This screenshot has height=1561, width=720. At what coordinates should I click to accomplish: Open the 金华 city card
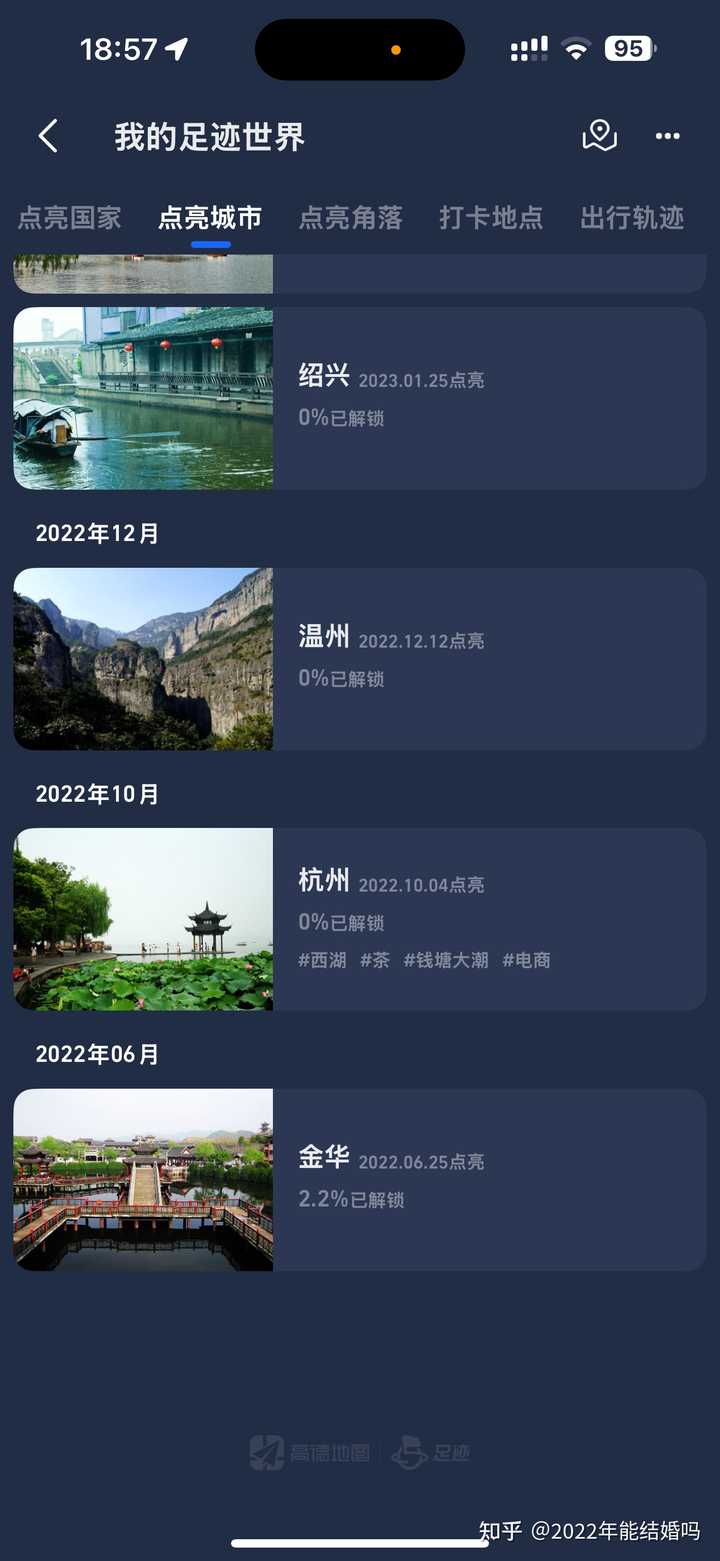pos(360,1180)
